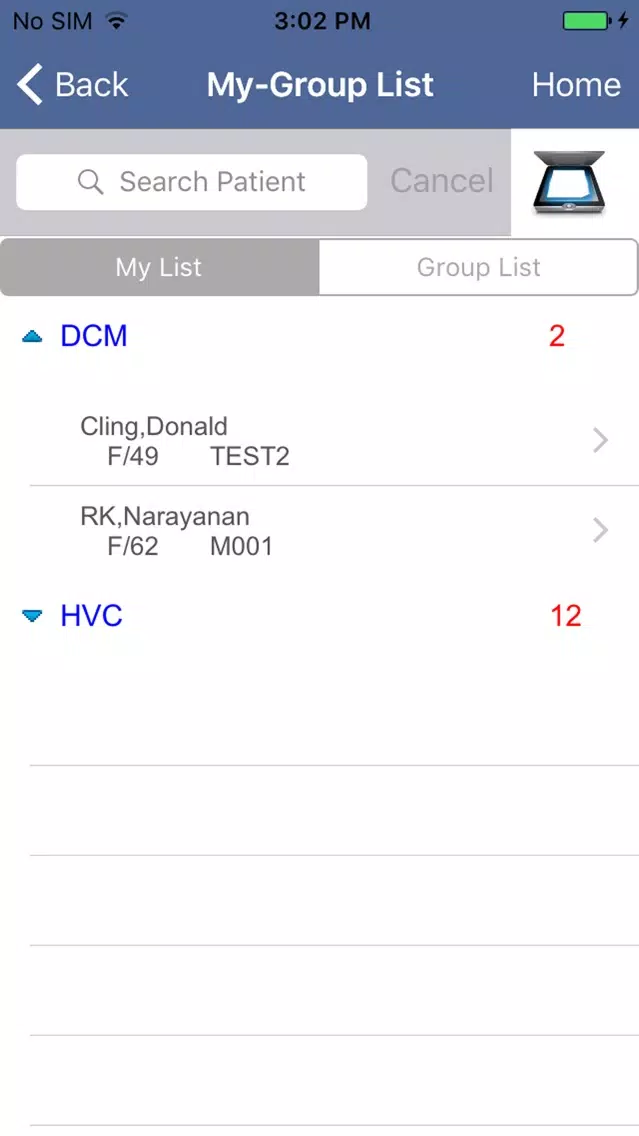Viewport: 639px width, 1136px height.
Task: Cancel the patient search
Action: (x=442, y=181)
